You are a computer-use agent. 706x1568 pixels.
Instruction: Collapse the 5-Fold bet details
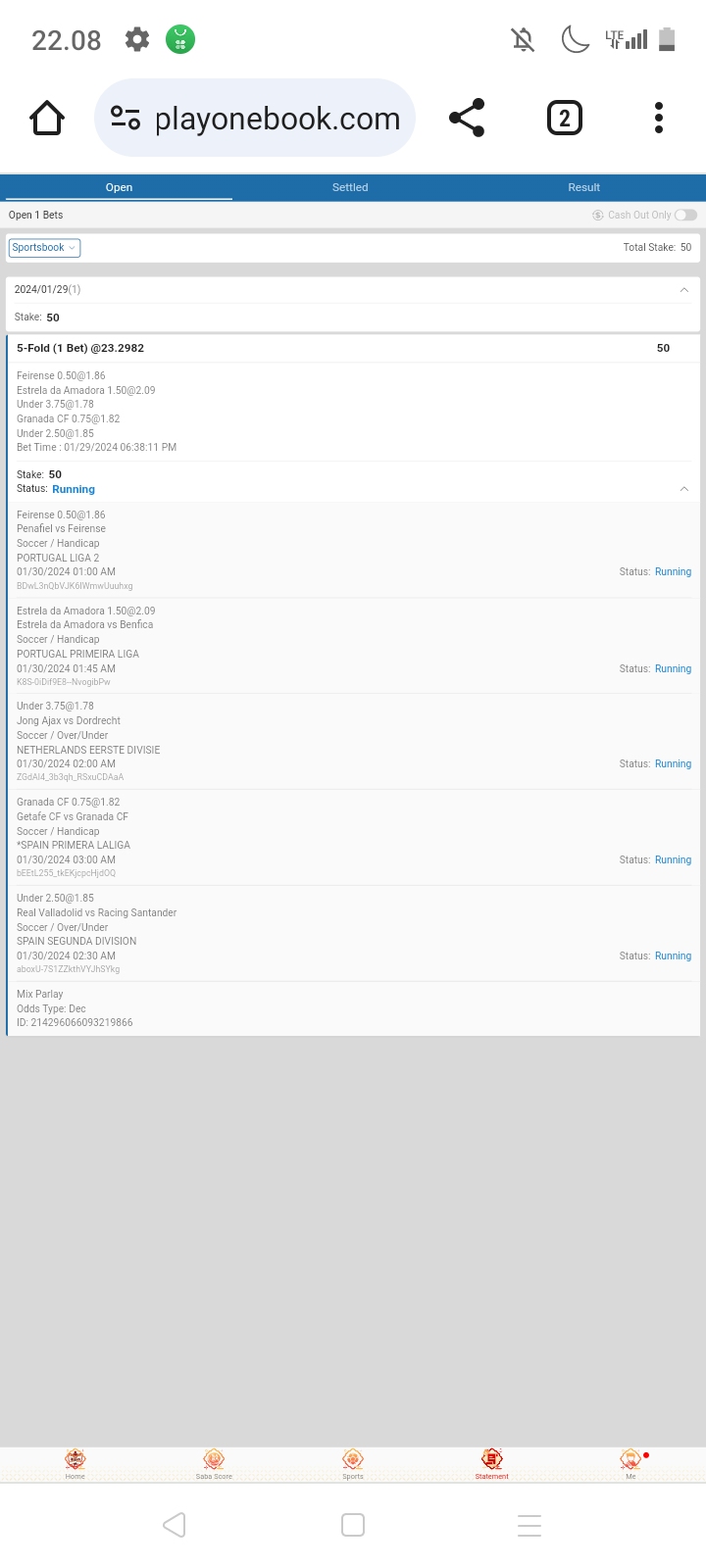pos(683,489)
